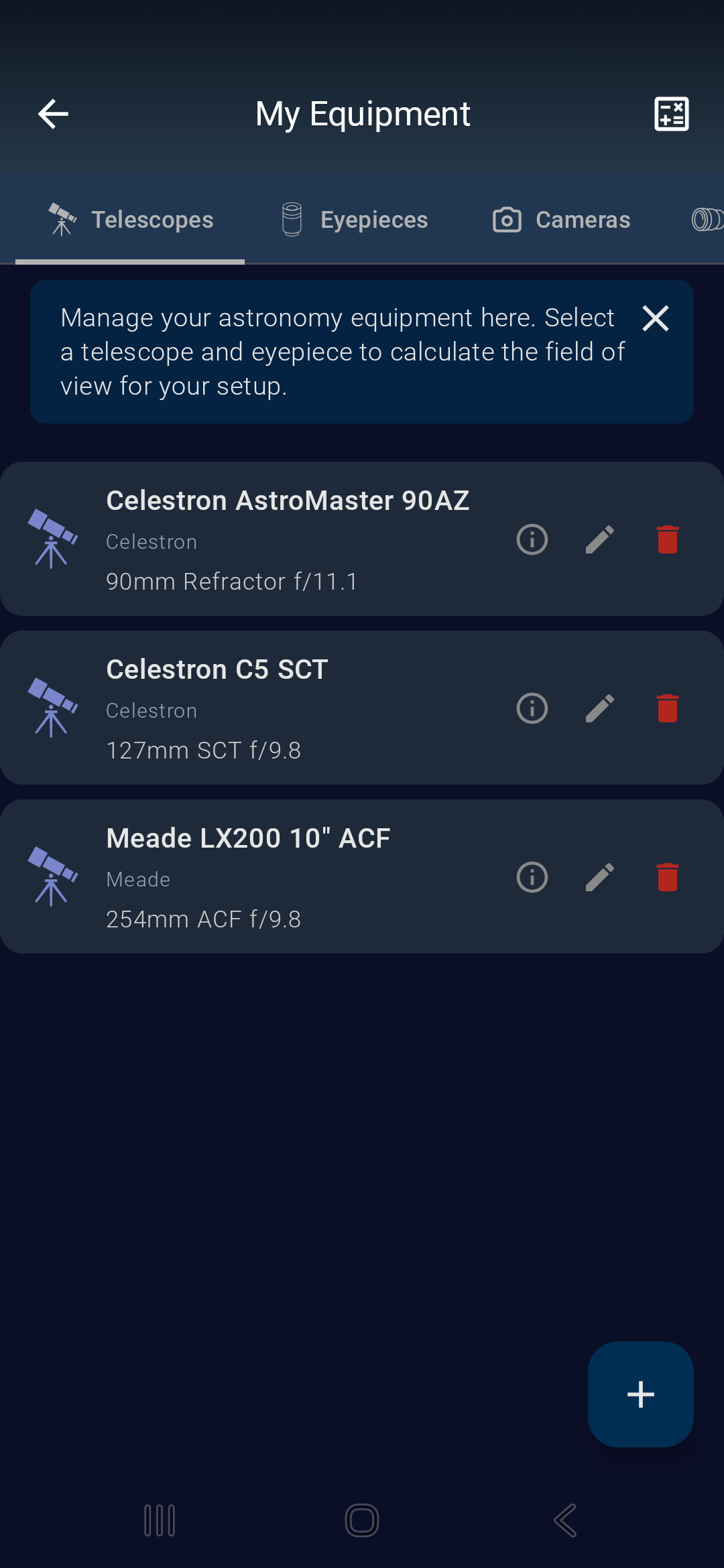Delete the Celestron C5 SCT entry
The height and width of the screenshot is (1568, 724).
[x=668, y=708]
